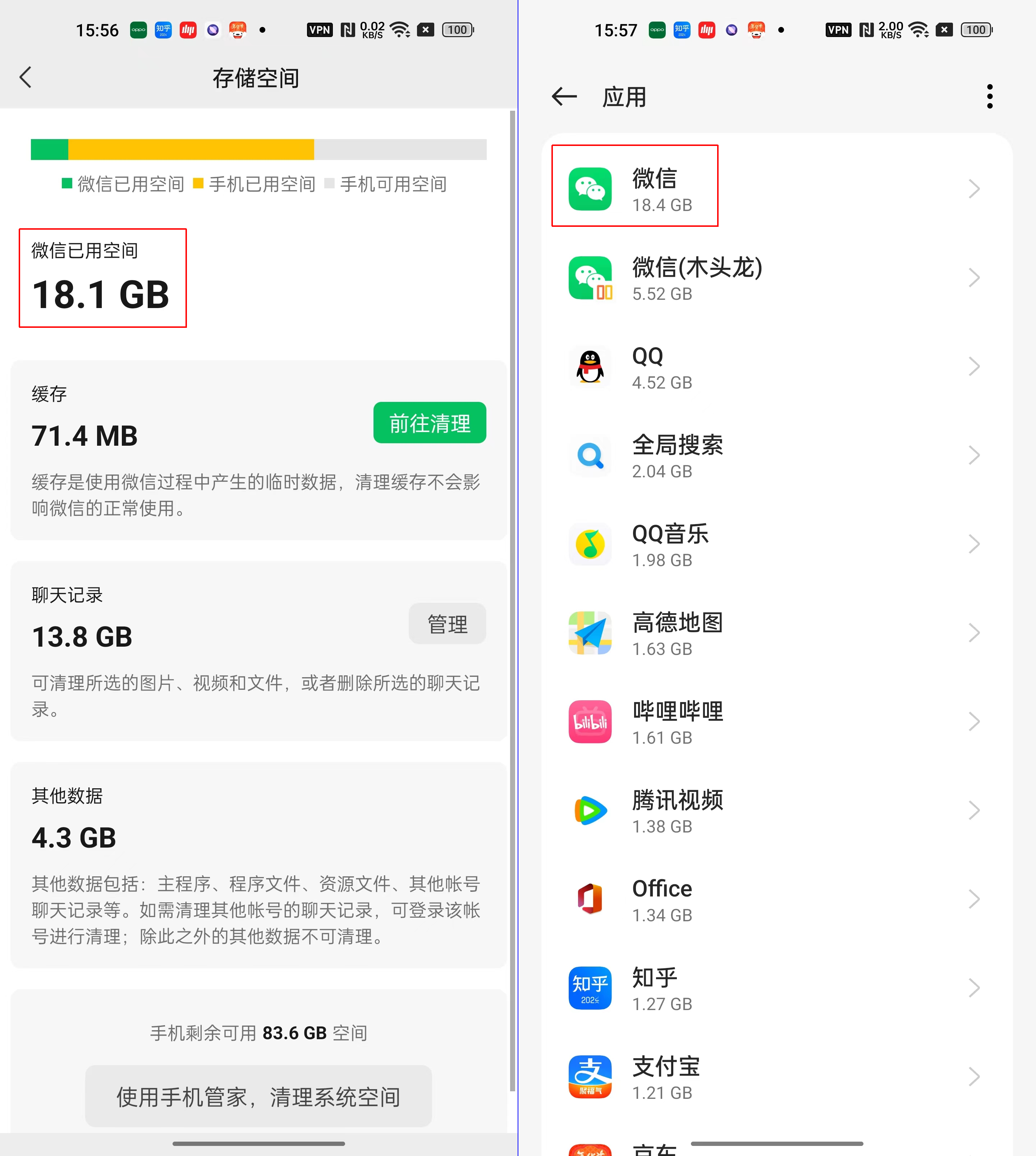Open the 知乎 app row
The width and height of the screenshot is (1036, 1156).
pyautogui.click(x=777, y=988)
